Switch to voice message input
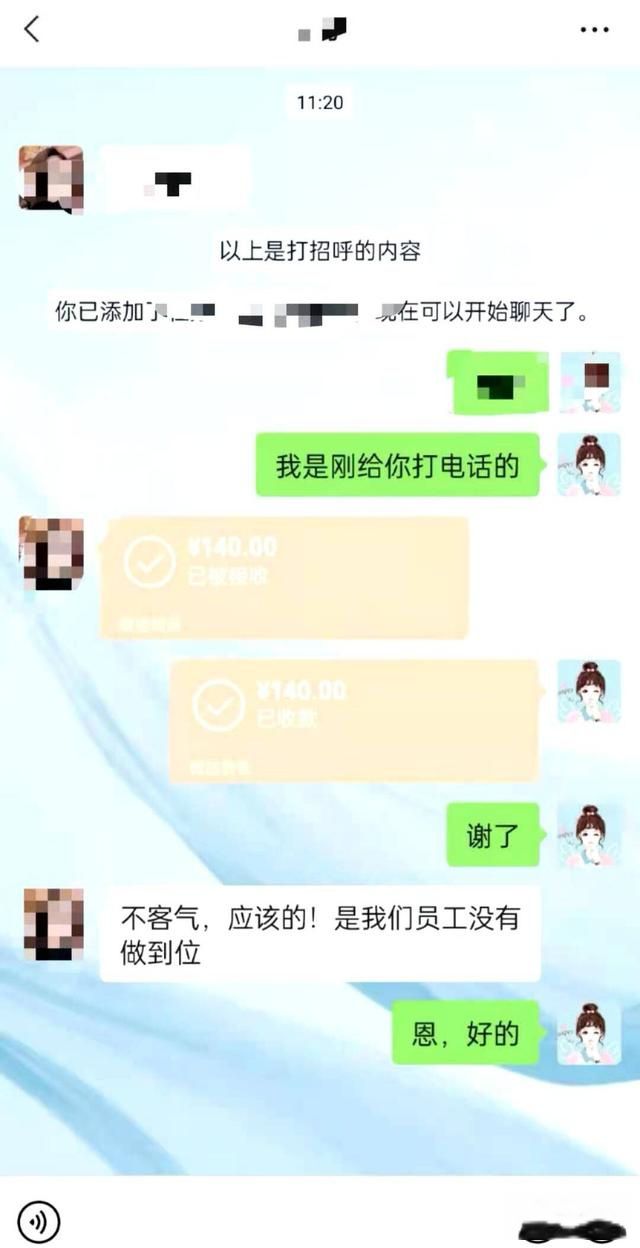This screenshot has width=640, height=1248. click(39, 1221)
